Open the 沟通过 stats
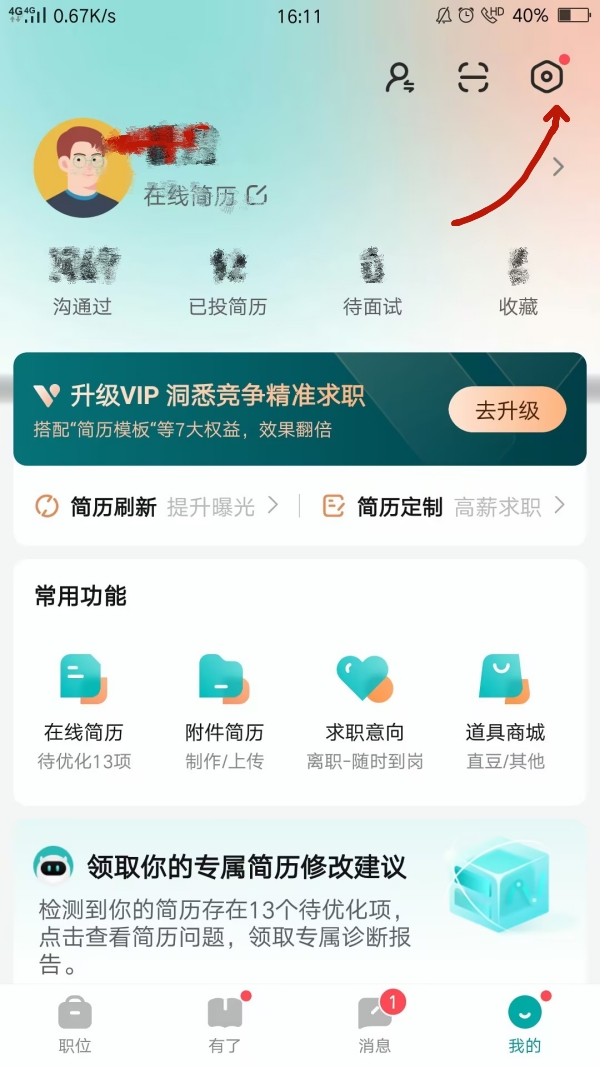Screen dimensions: 600x1067 click(82, 284)
